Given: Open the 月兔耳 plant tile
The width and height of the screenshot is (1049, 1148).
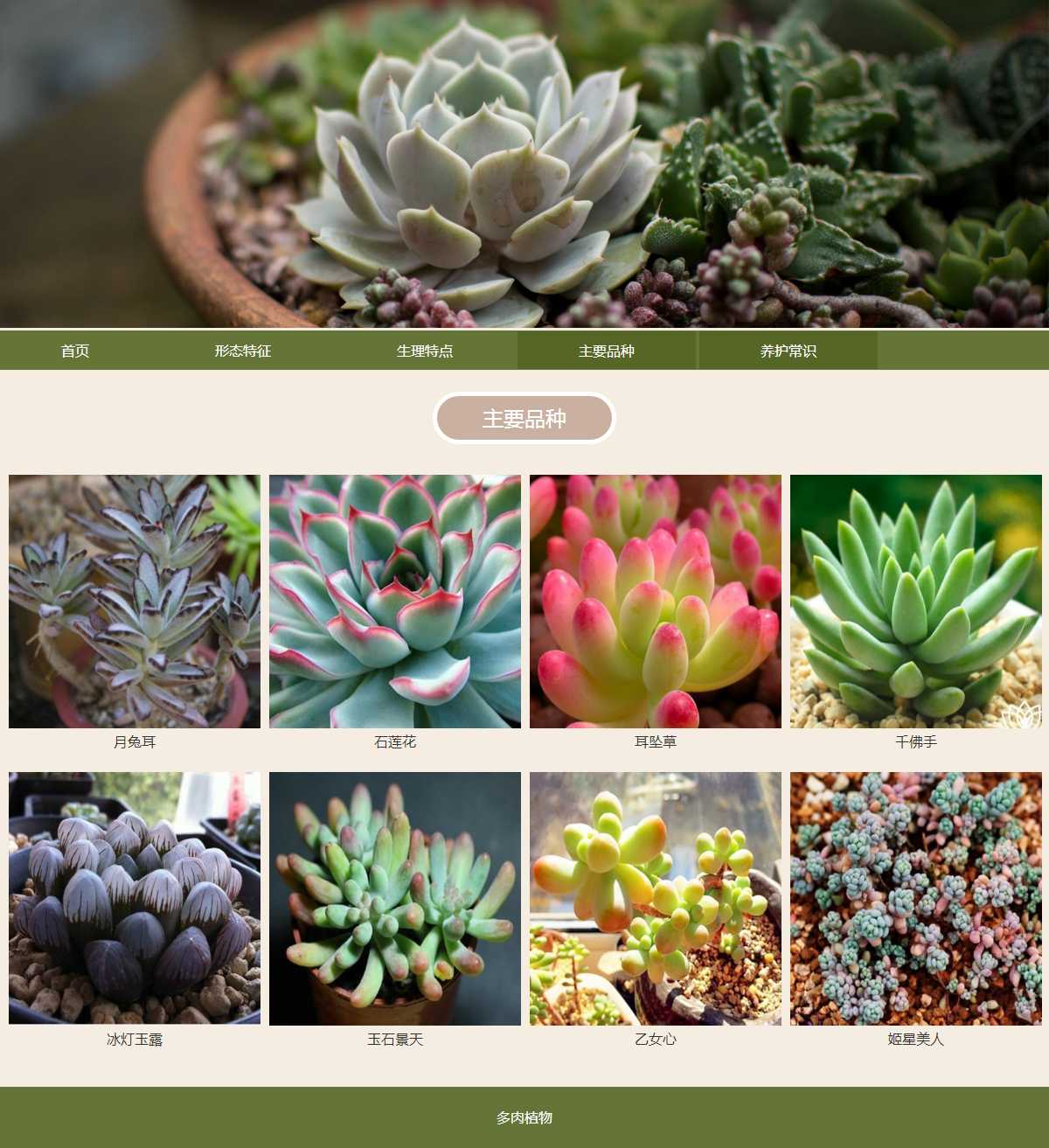Looking at the screenshot, I should point(135,602).
